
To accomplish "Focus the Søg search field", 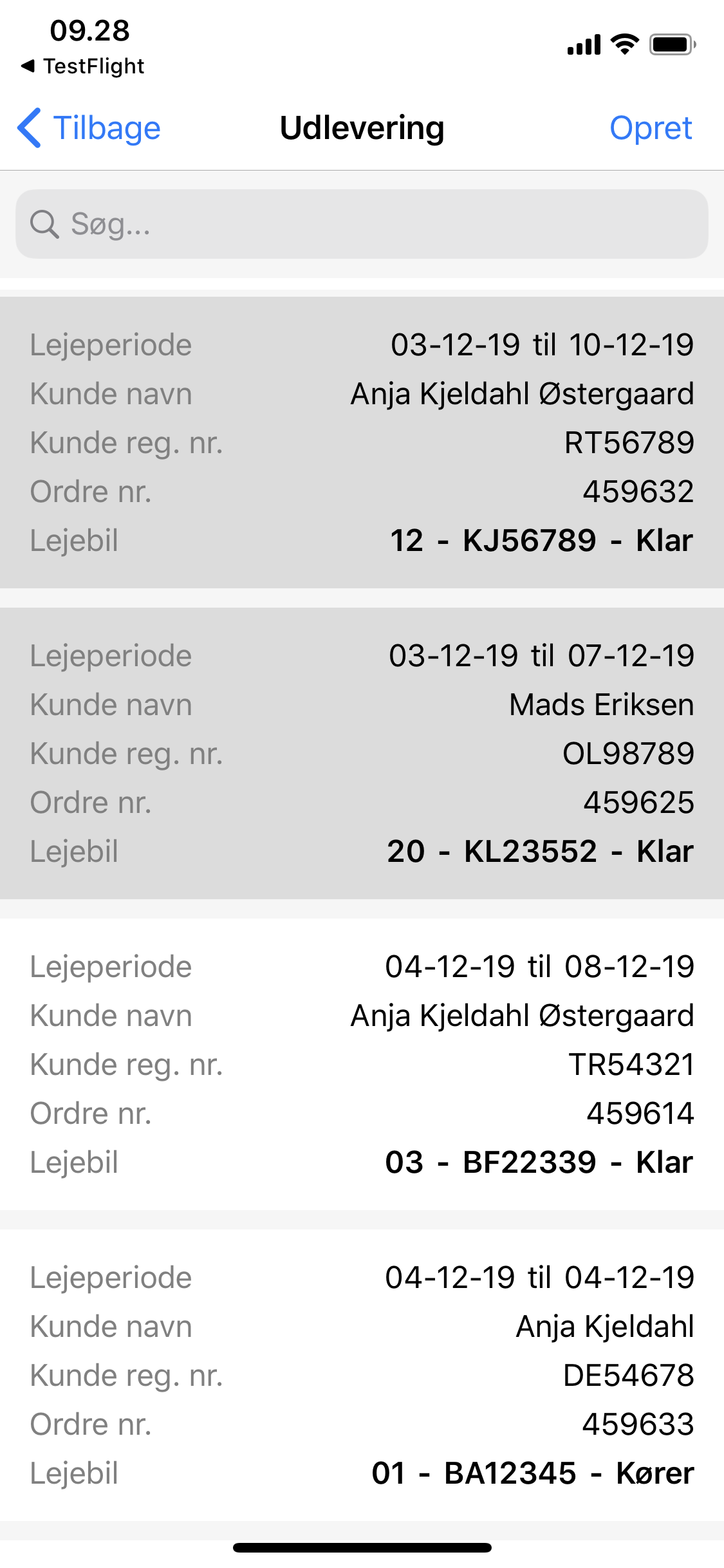I will coord(362,224).
